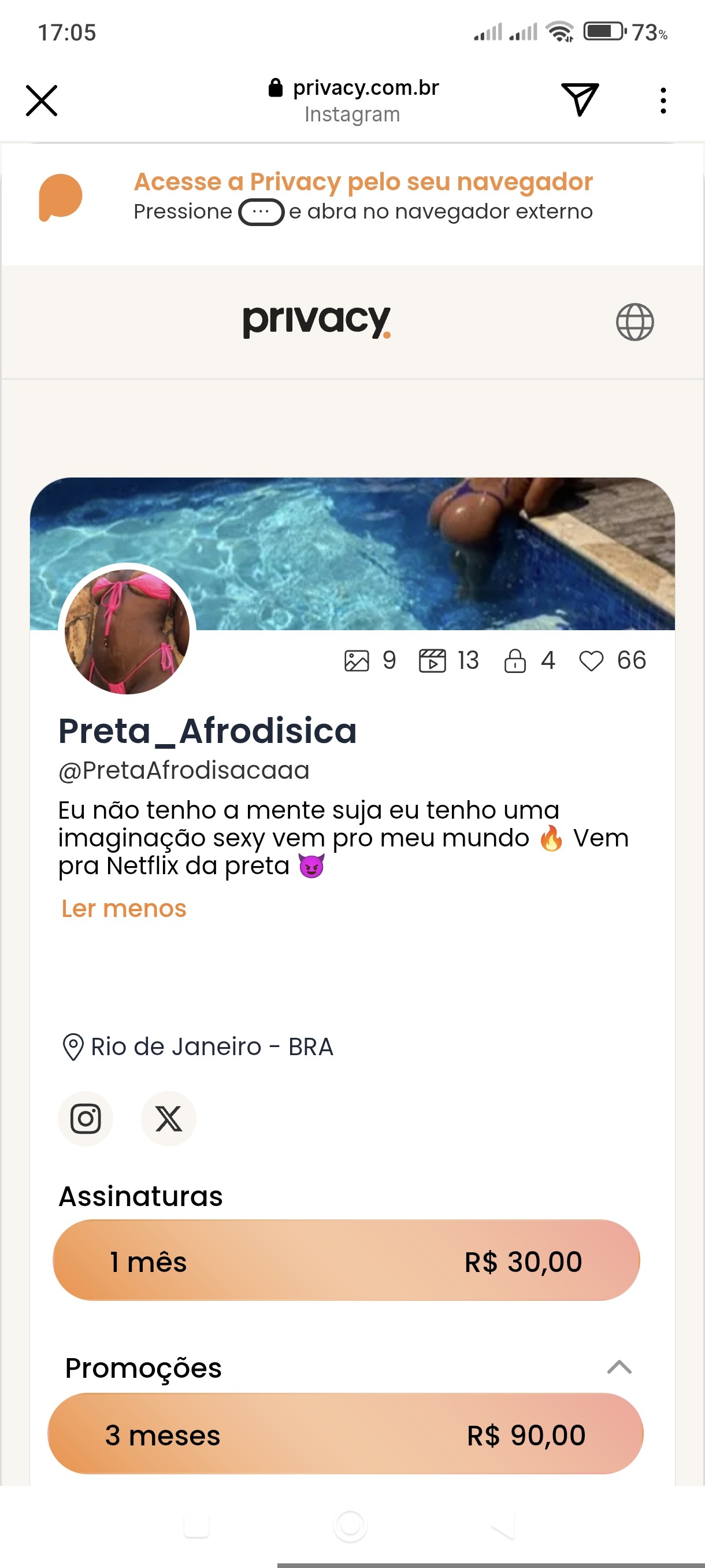
Task: Open the creator's Instagram link
Action: pos(86,1118)
